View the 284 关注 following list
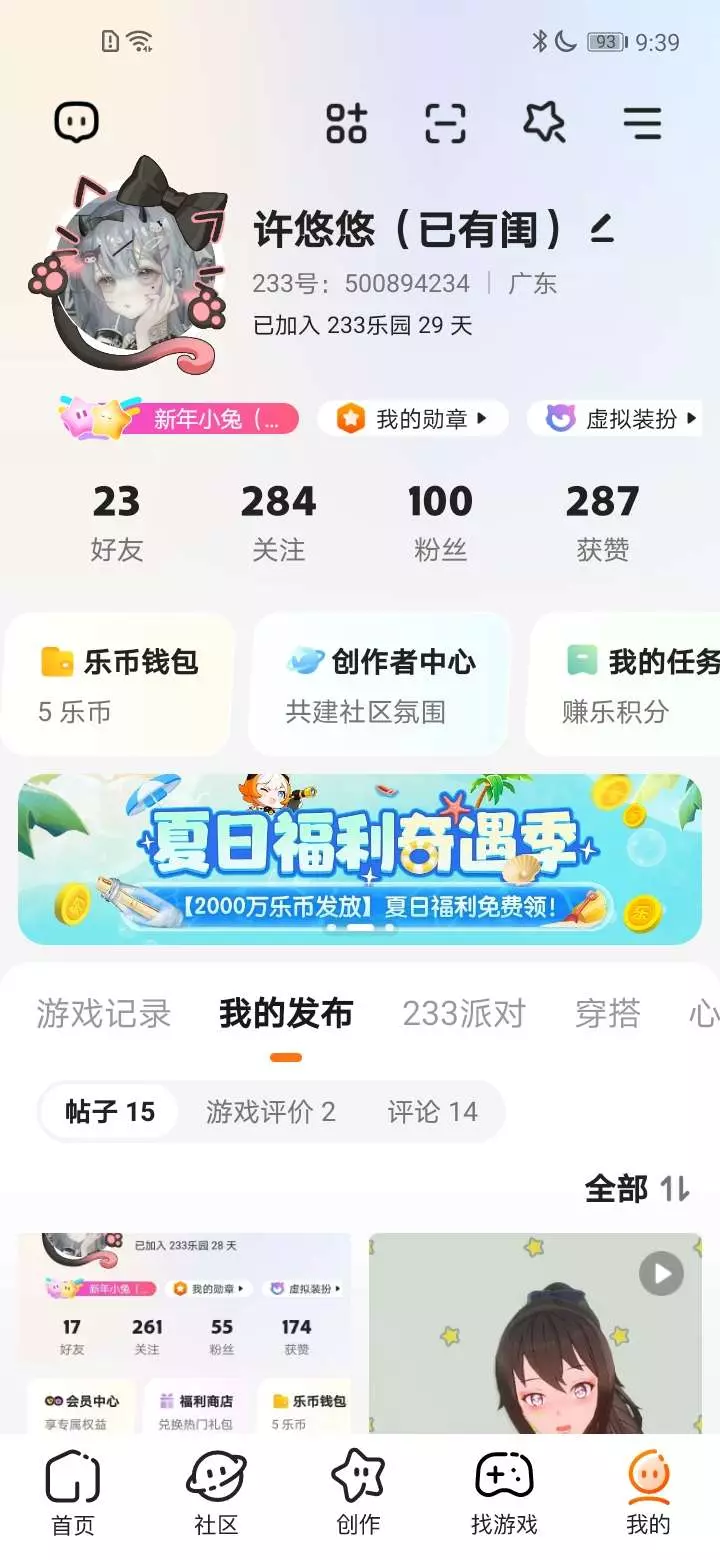Image resolution: width=720 pixels, height=1560 pixels. coord(278,522)
